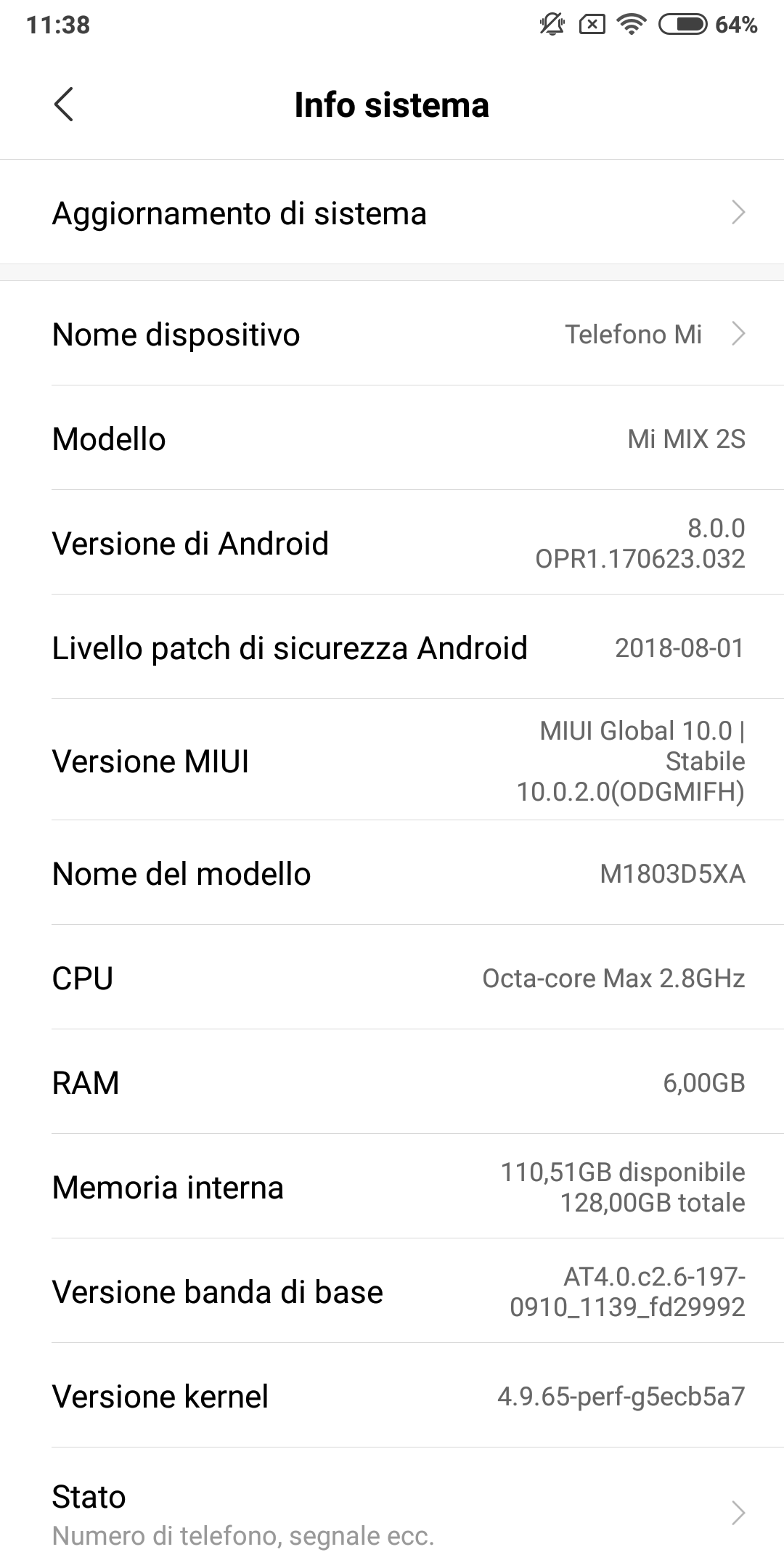Open Aggiornamento di sistema
Viewport: 784px width, 1568px height.
tap(392, 213)
